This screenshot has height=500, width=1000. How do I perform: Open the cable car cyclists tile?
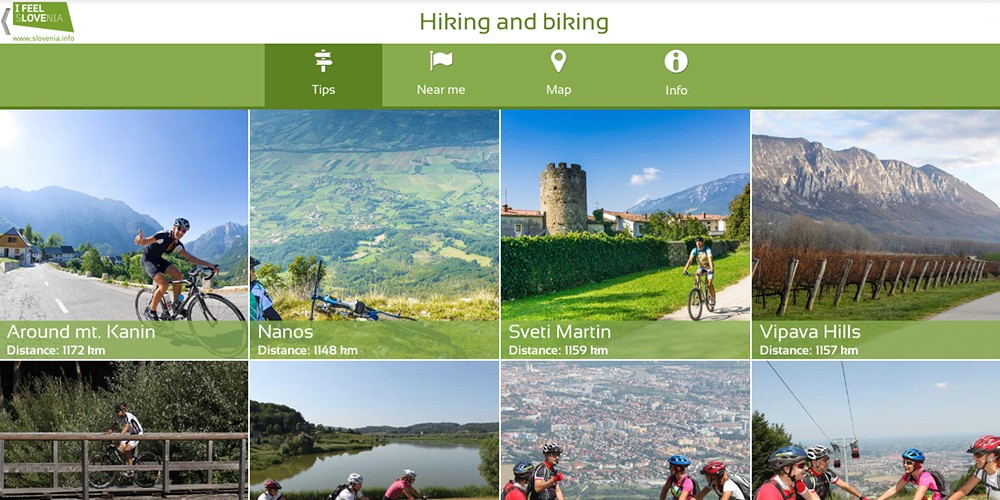click(x=875, y=431)
